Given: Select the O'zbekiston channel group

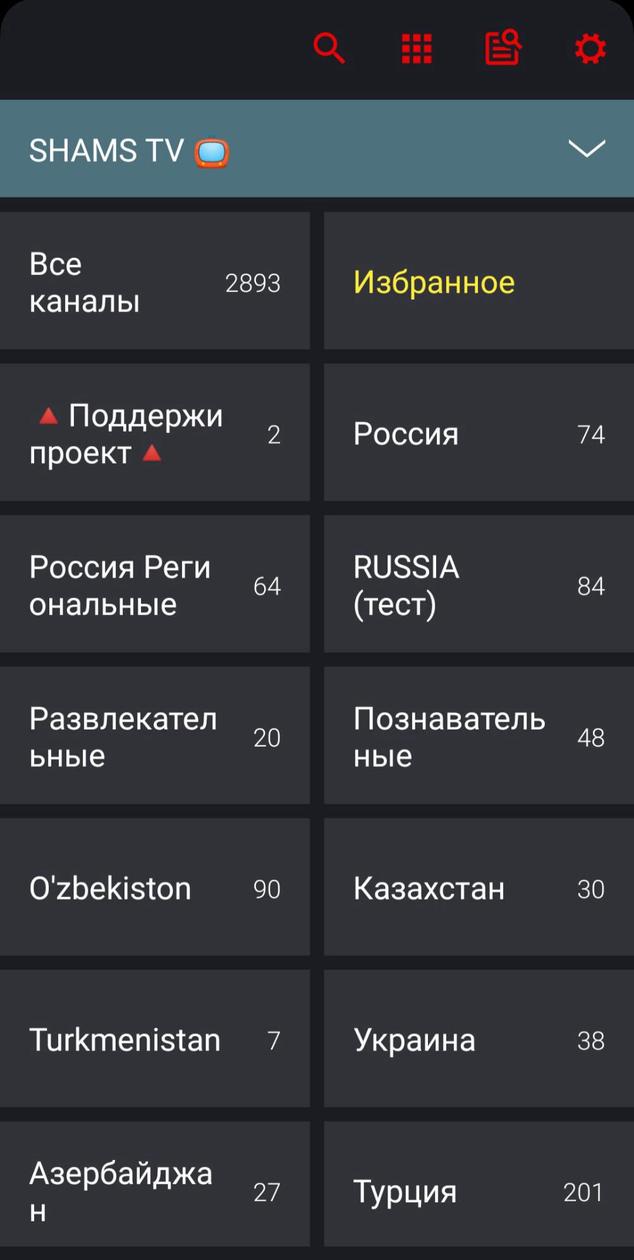Looking at the screenshot, I should coord(154,889).
